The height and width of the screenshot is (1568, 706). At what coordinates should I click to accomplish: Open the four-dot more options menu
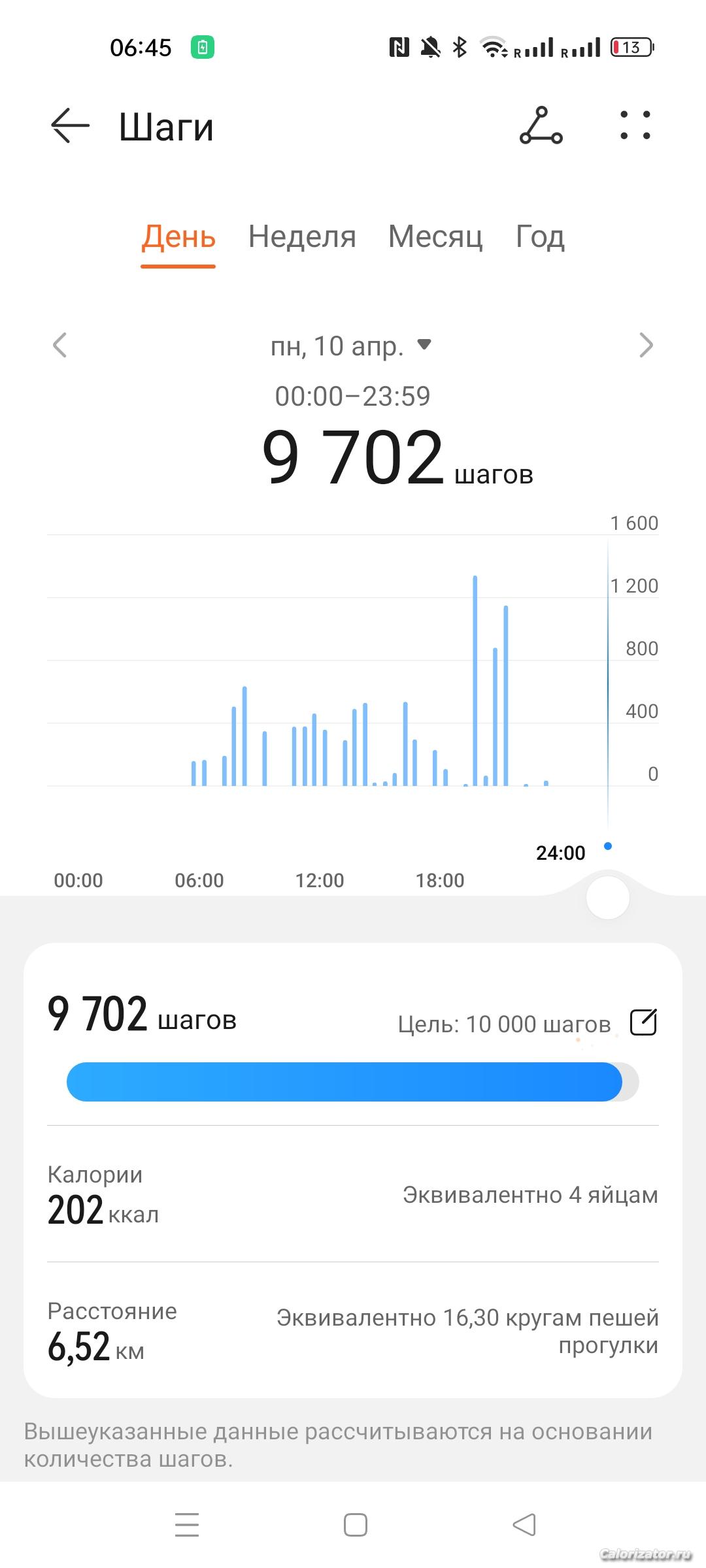(x=635, y=125)
